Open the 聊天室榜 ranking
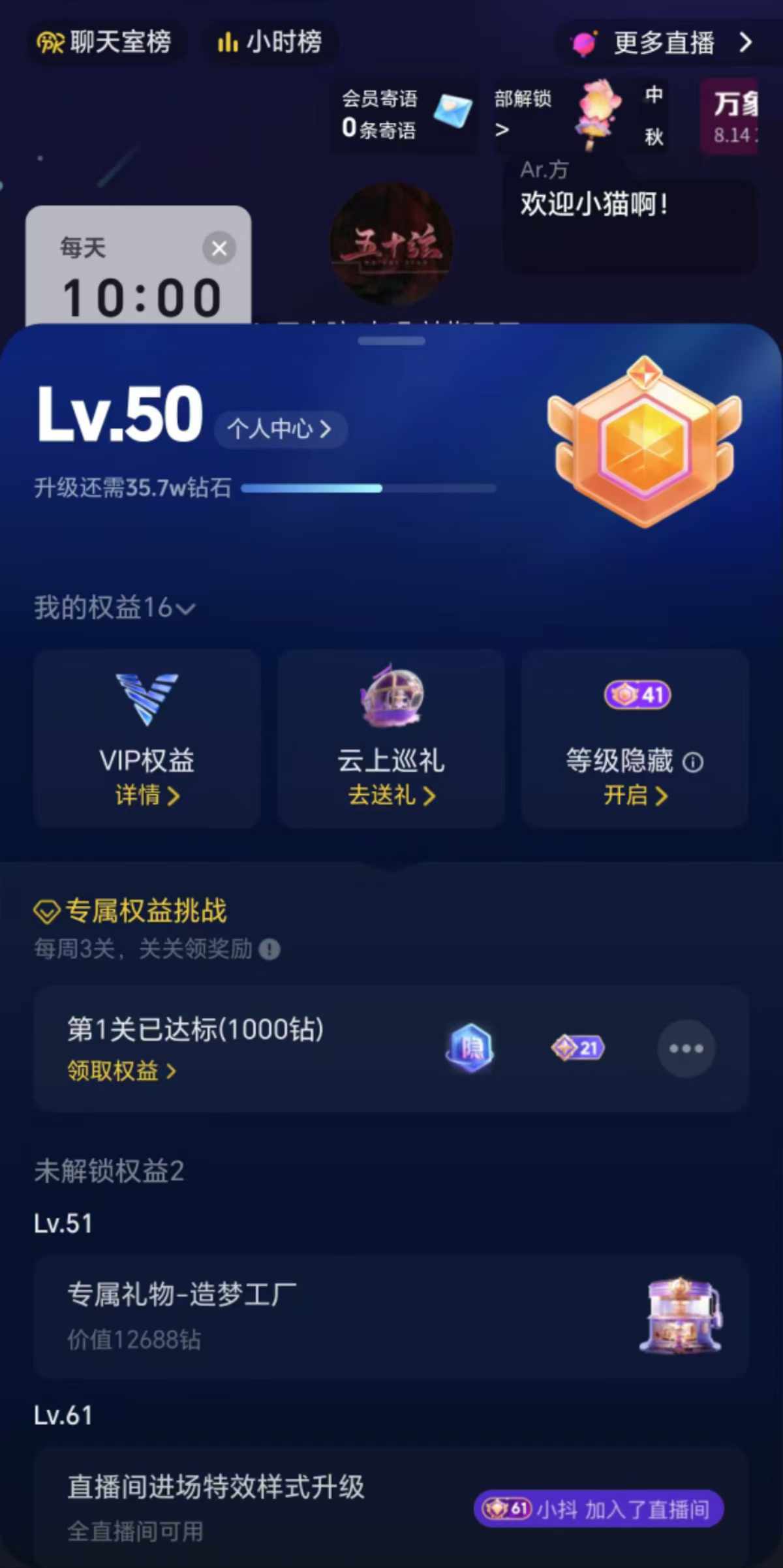 click(x=105, y=42)
